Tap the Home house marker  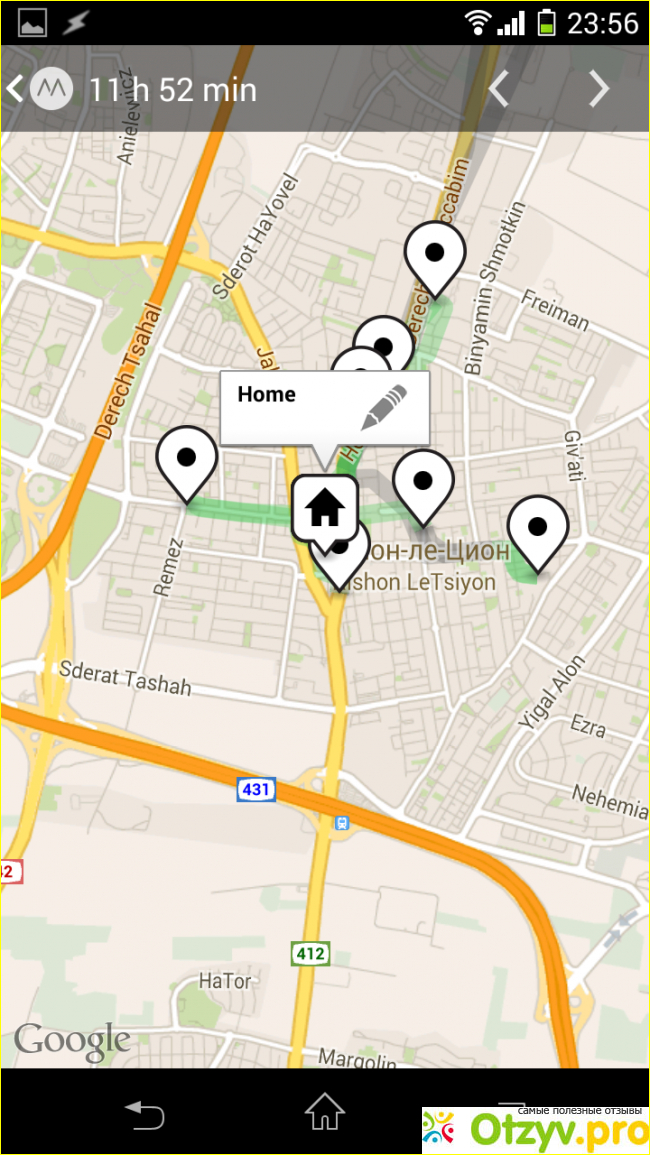pos(324,508)
